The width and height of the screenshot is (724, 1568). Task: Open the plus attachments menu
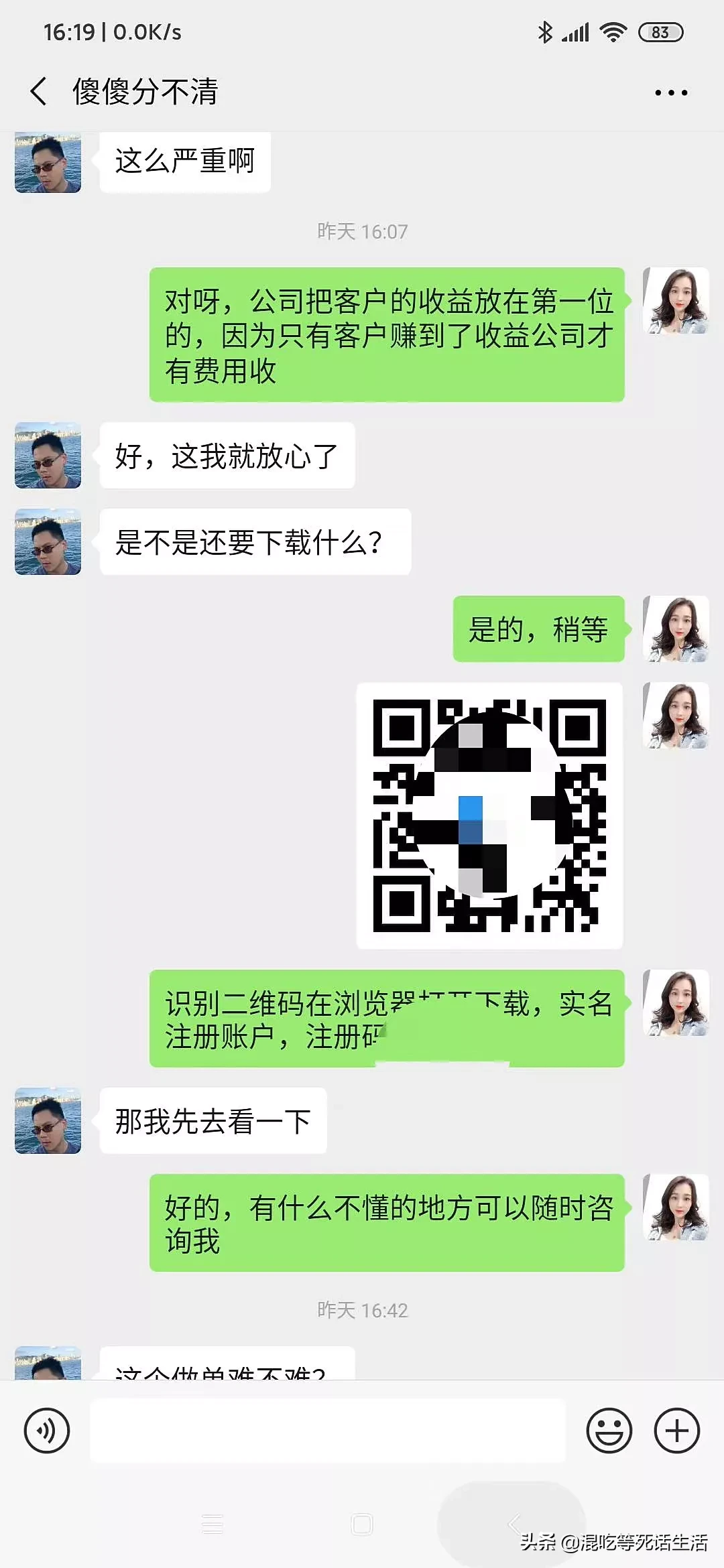tap(676, 1431)
